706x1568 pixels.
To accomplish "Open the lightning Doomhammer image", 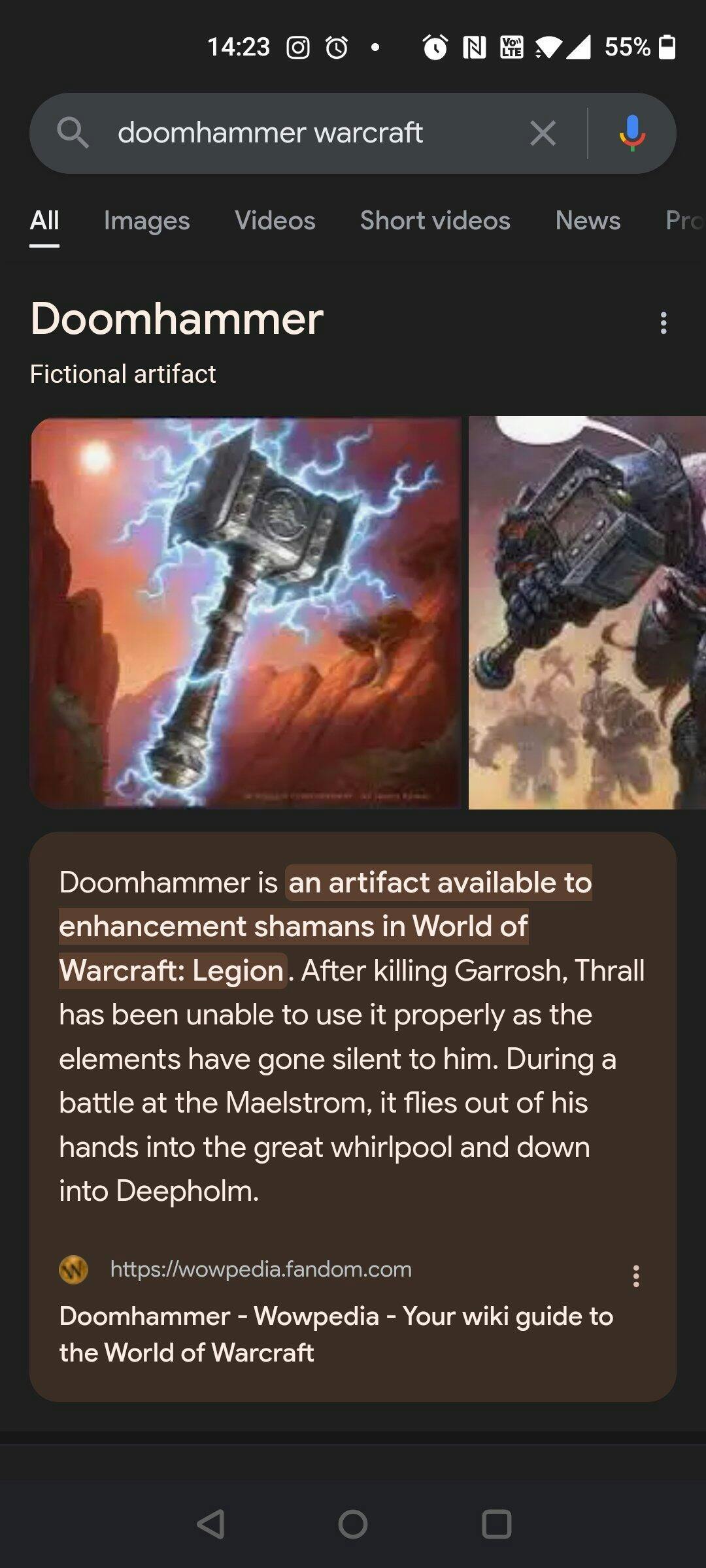I will 246,613.
